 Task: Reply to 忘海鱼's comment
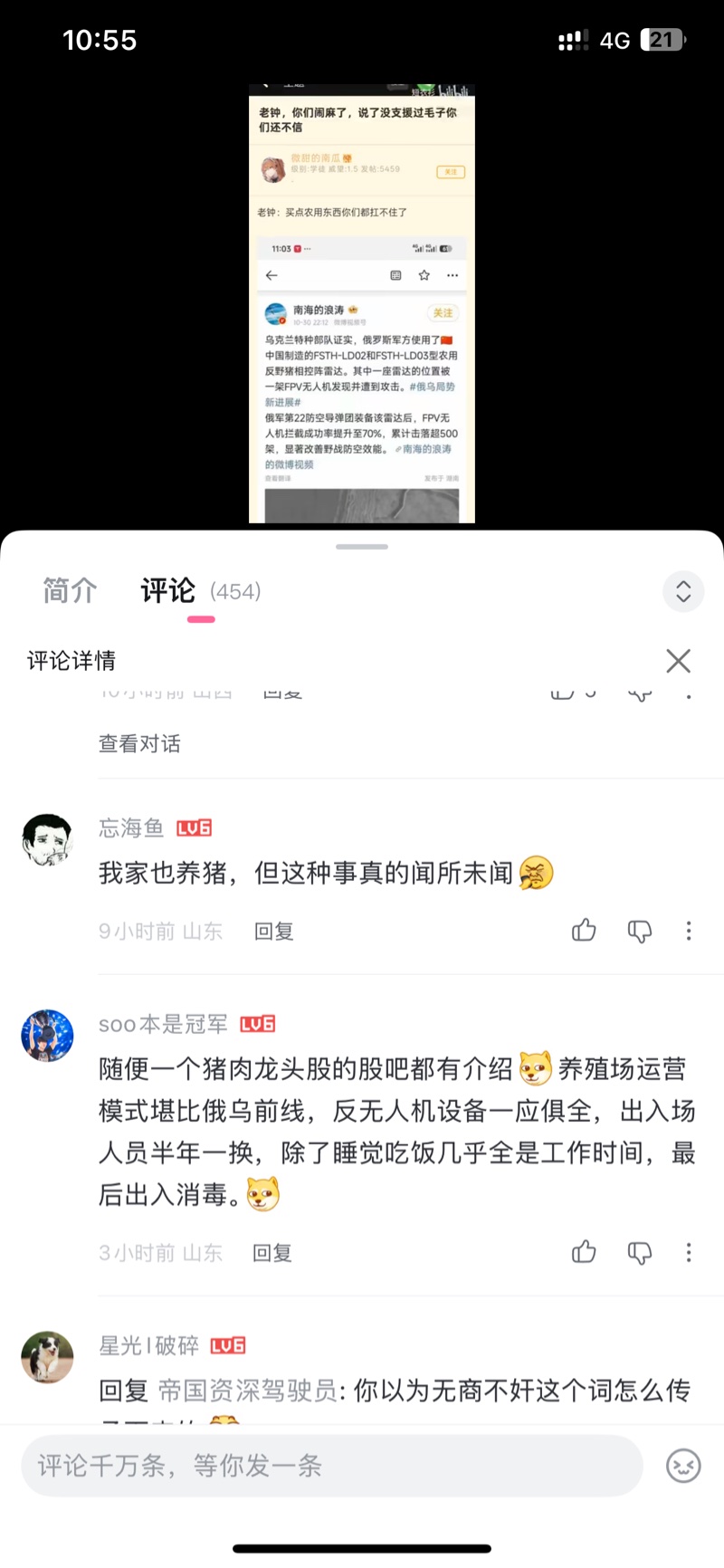273,932
